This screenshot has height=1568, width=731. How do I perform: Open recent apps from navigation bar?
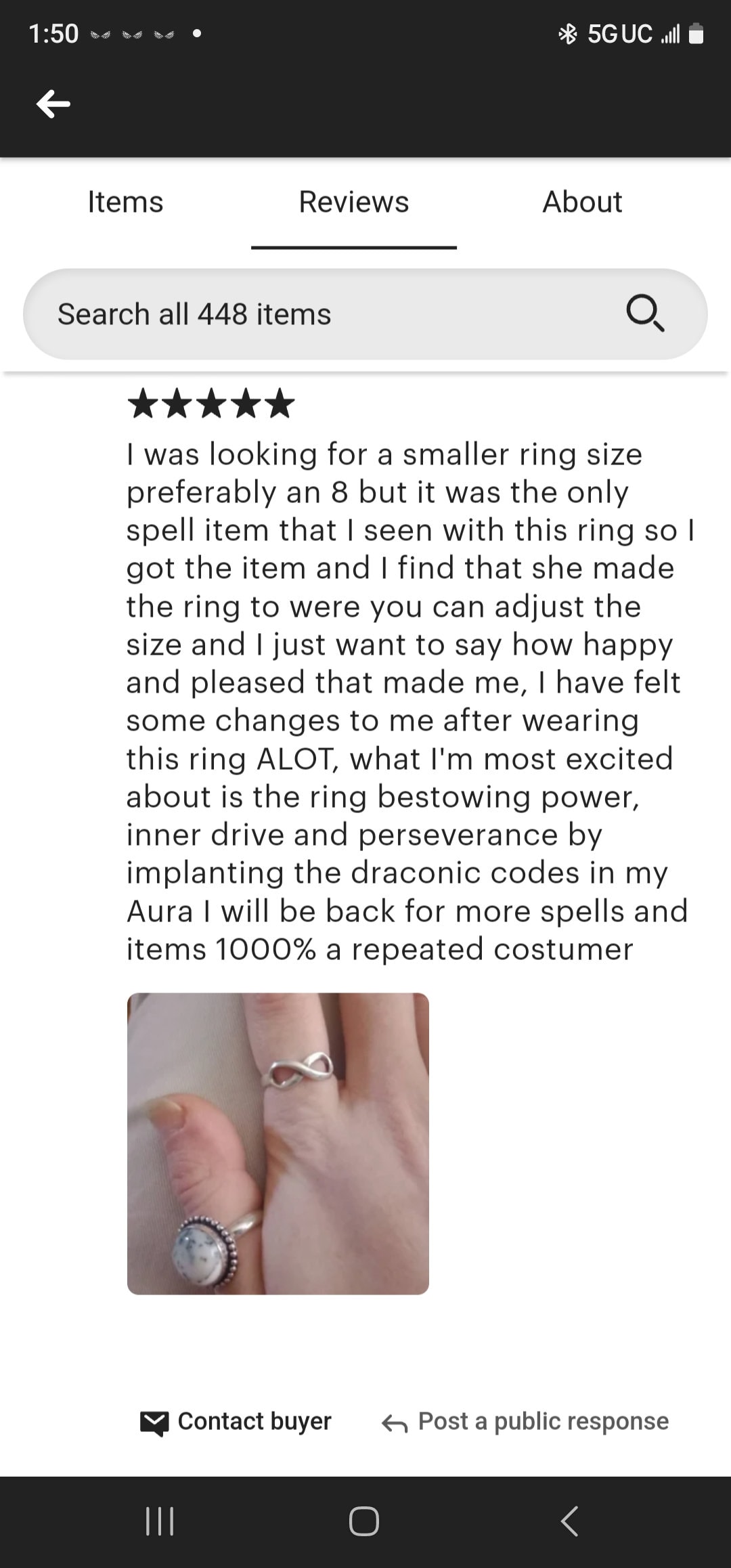click(160, 1521)
